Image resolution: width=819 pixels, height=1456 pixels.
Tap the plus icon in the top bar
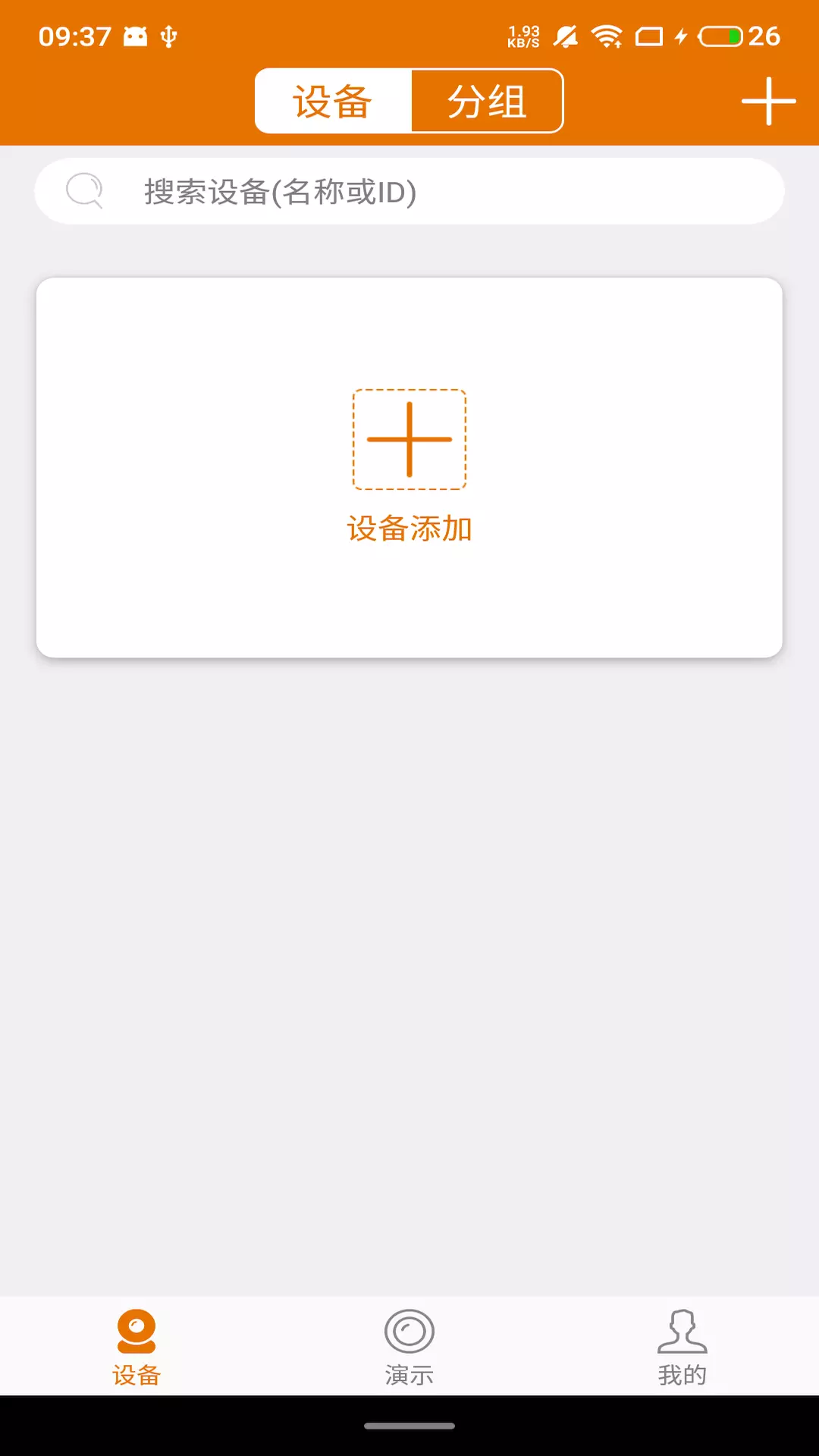click(768, 101)
